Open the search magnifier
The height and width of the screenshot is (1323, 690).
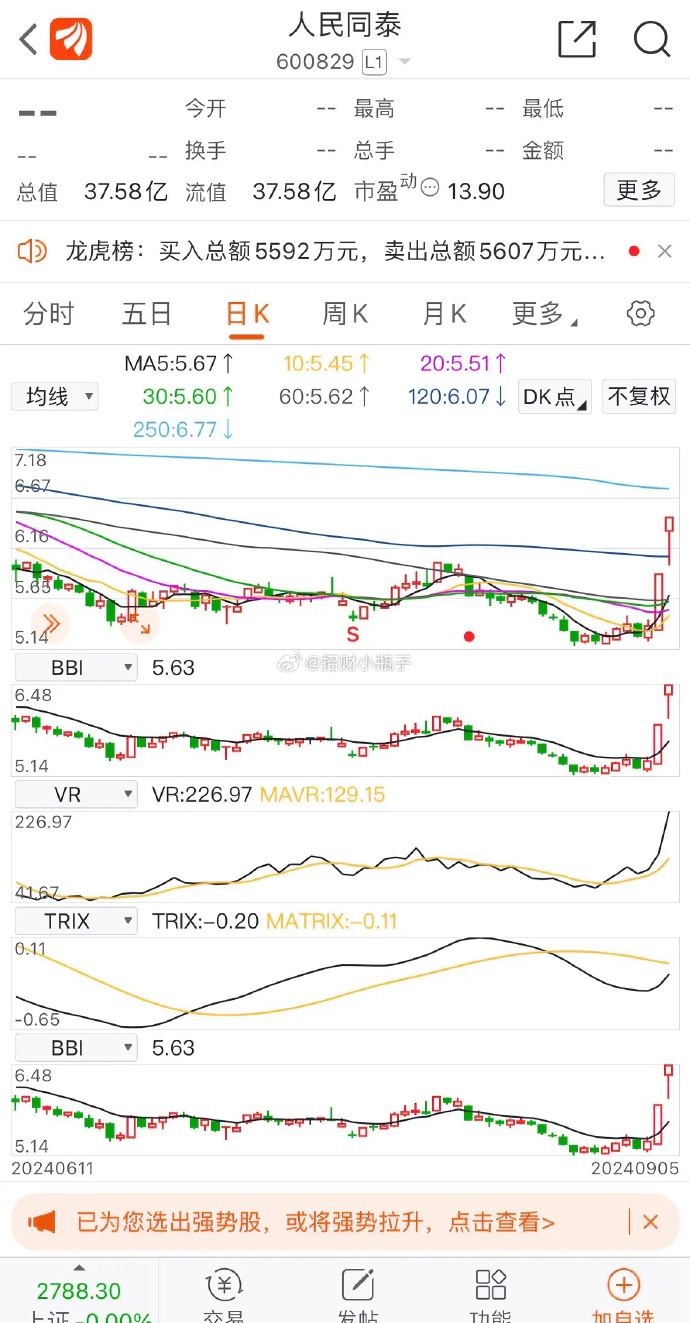pos(651,39)
